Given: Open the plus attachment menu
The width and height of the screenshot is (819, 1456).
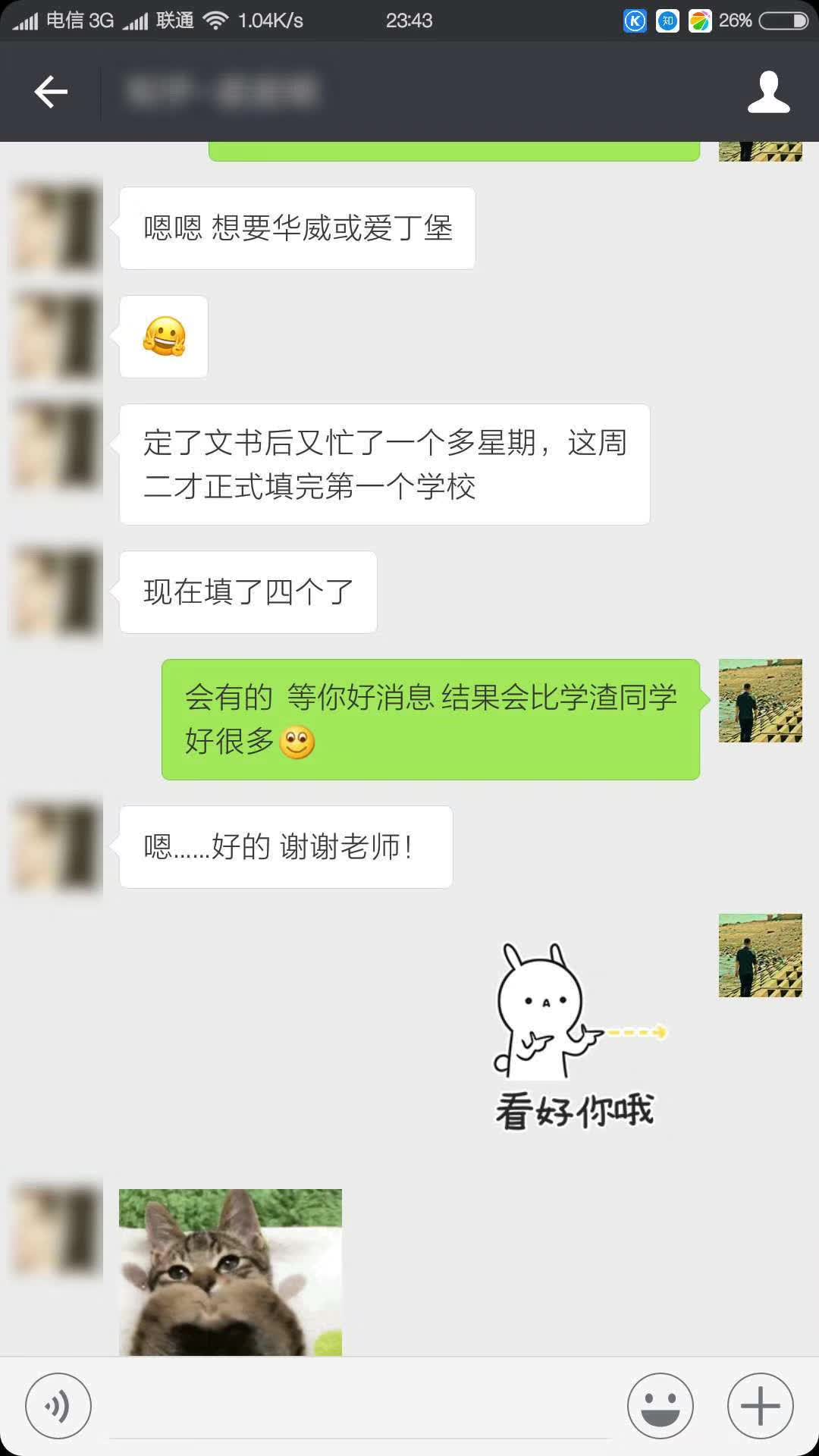Looking at the screenshot, I should coord(760,1405).
